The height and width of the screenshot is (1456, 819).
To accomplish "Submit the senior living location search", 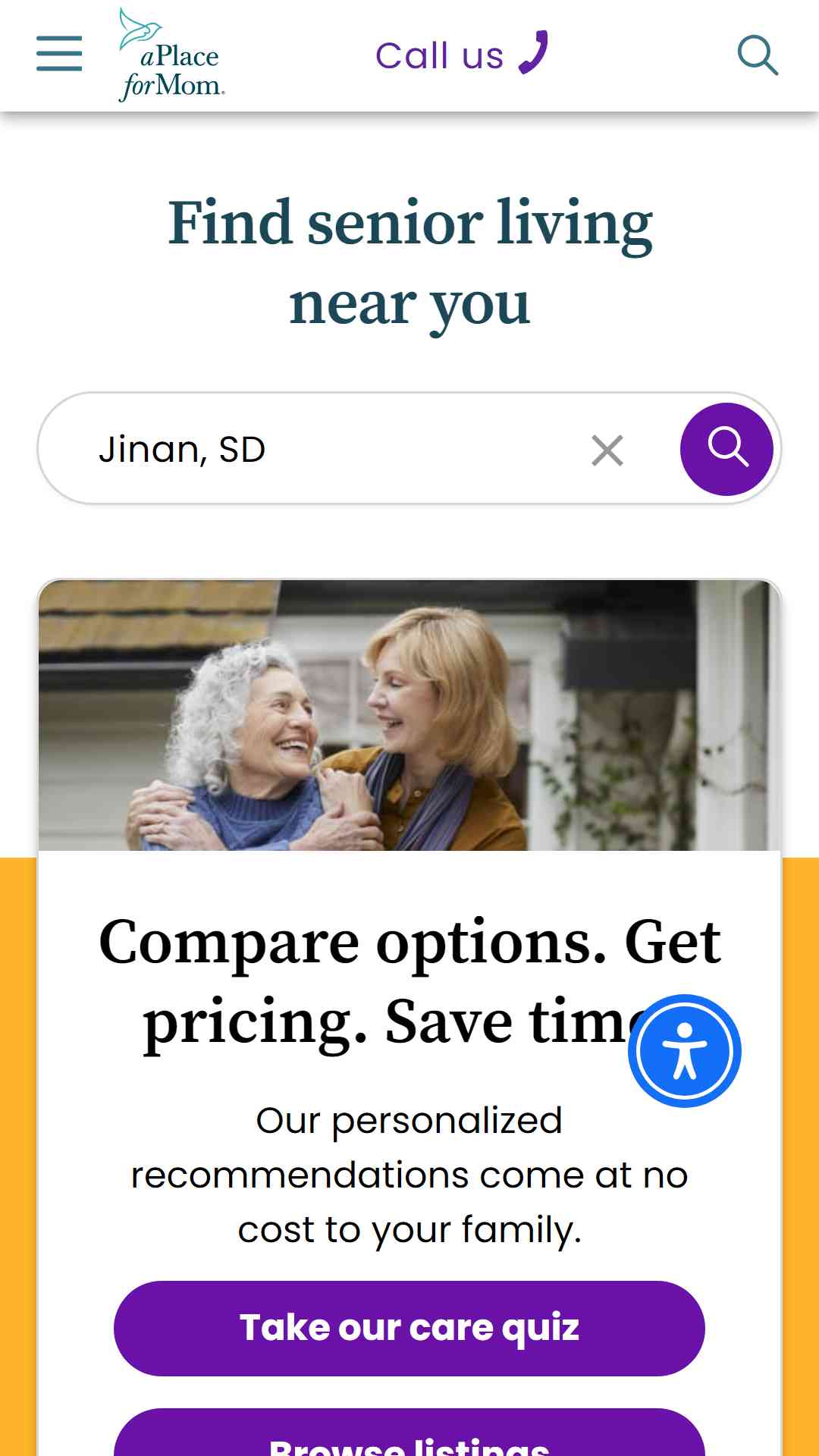I will [727, 449].
